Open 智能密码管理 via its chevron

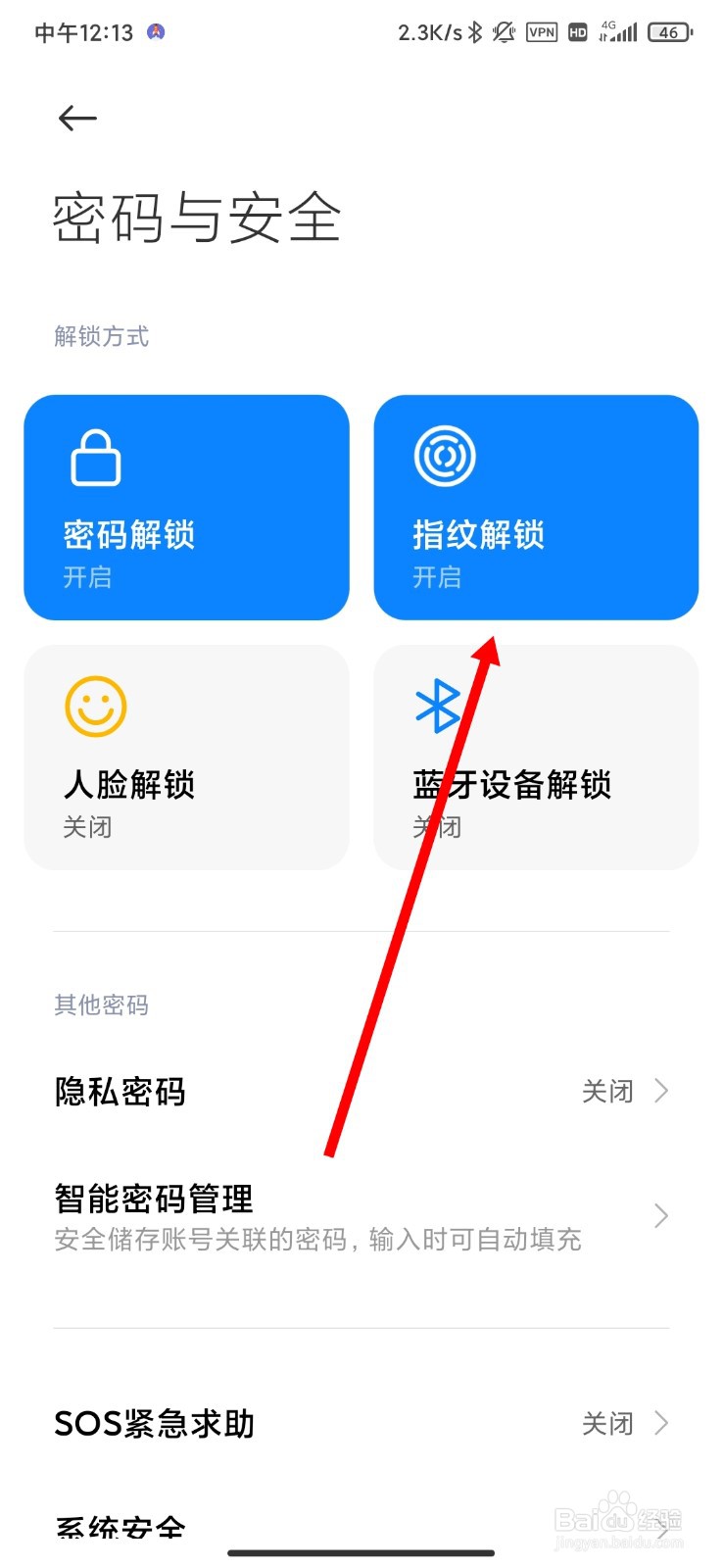click(x=660, y=1215)
